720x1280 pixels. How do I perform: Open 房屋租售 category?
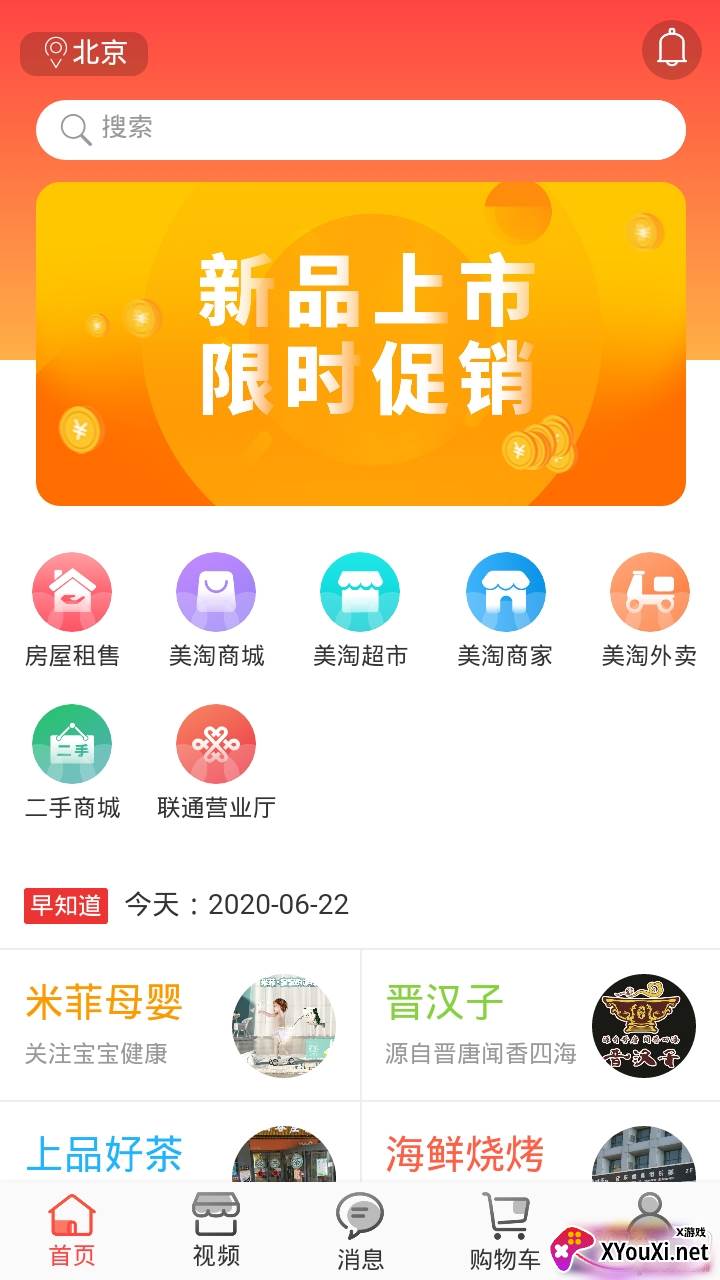point(72,610)
